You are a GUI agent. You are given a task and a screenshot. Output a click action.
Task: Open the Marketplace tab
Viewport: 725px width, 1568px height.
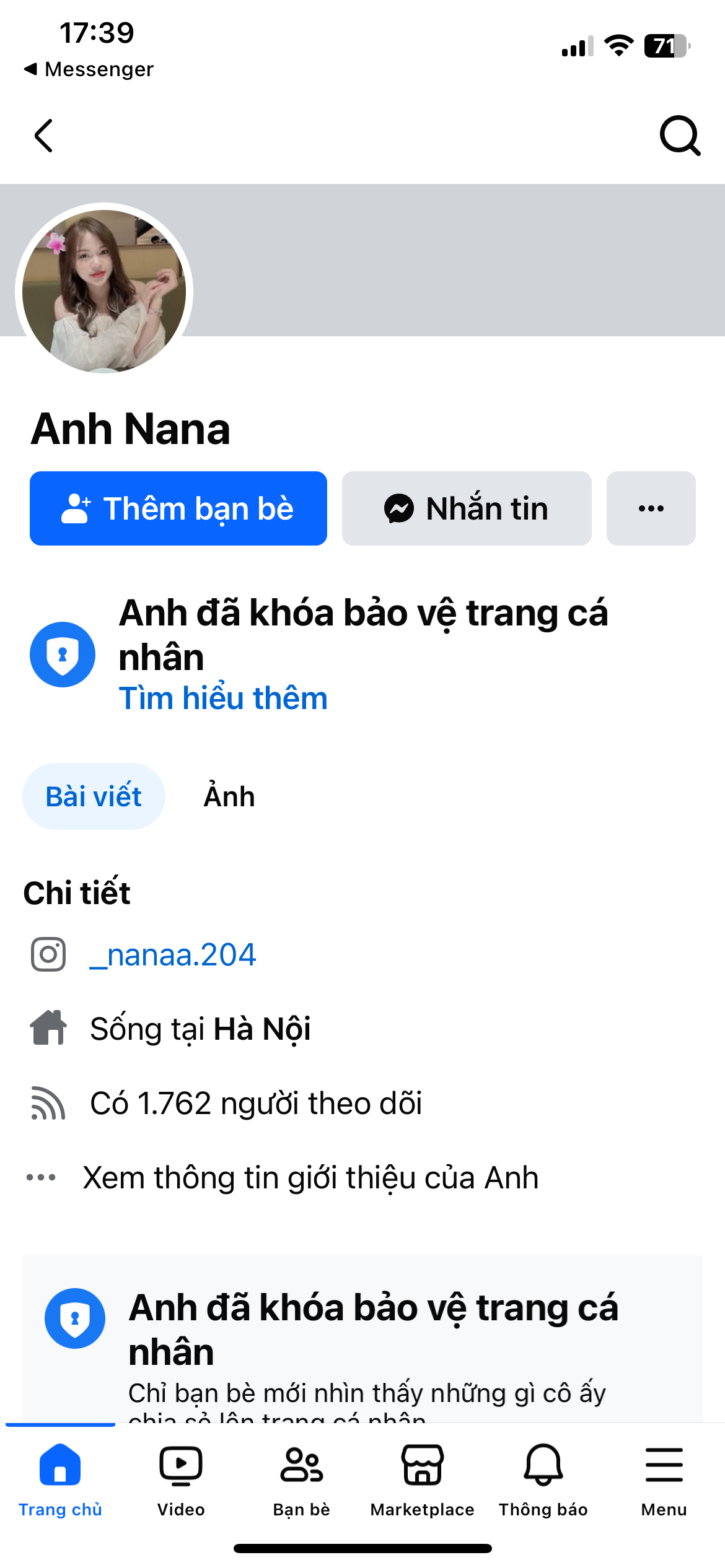point(423,1478)
